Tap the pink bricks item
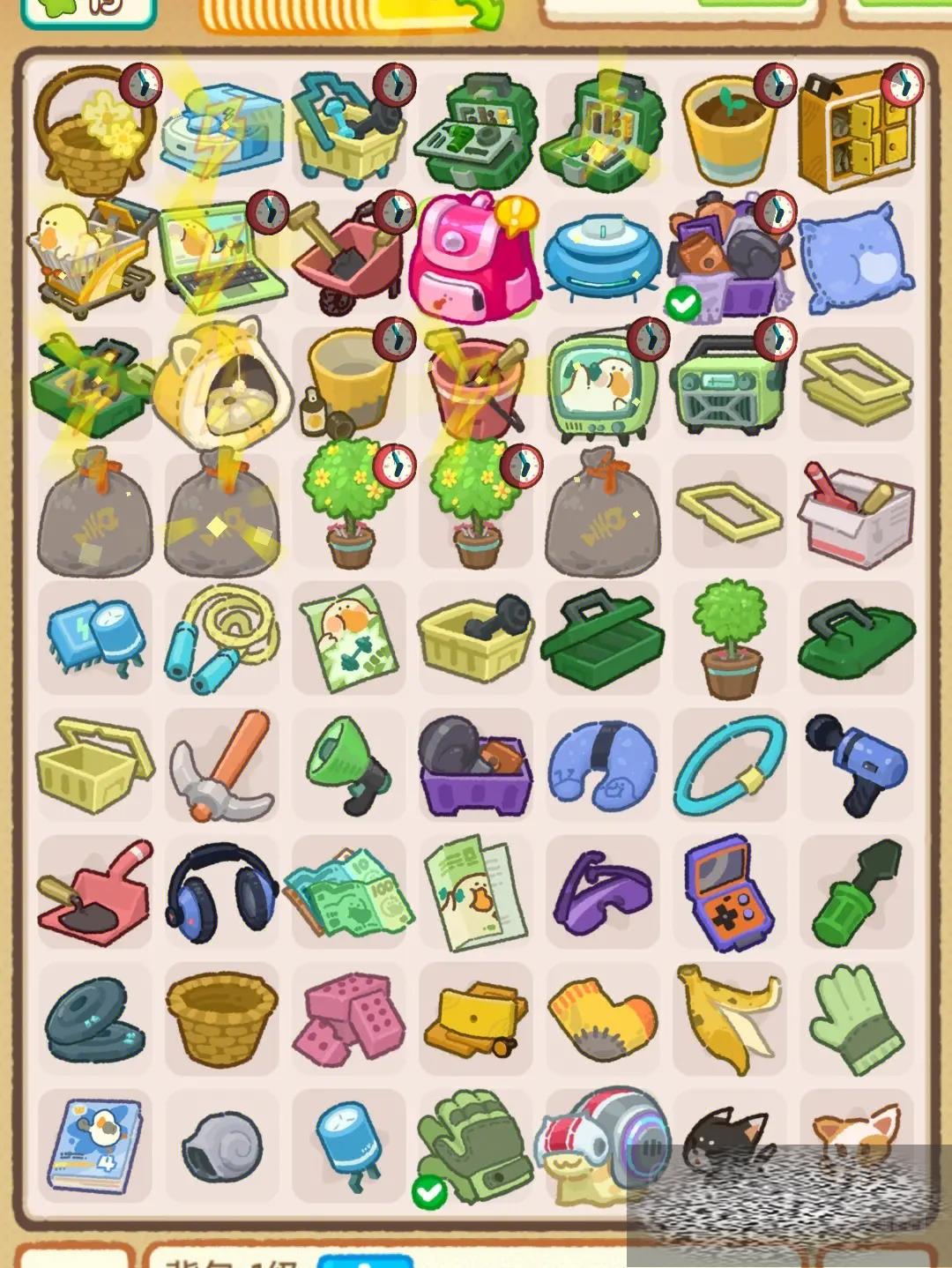The width and height of the screenshot is (952, 1268). pyautogui.click(x=349, y=1019)
